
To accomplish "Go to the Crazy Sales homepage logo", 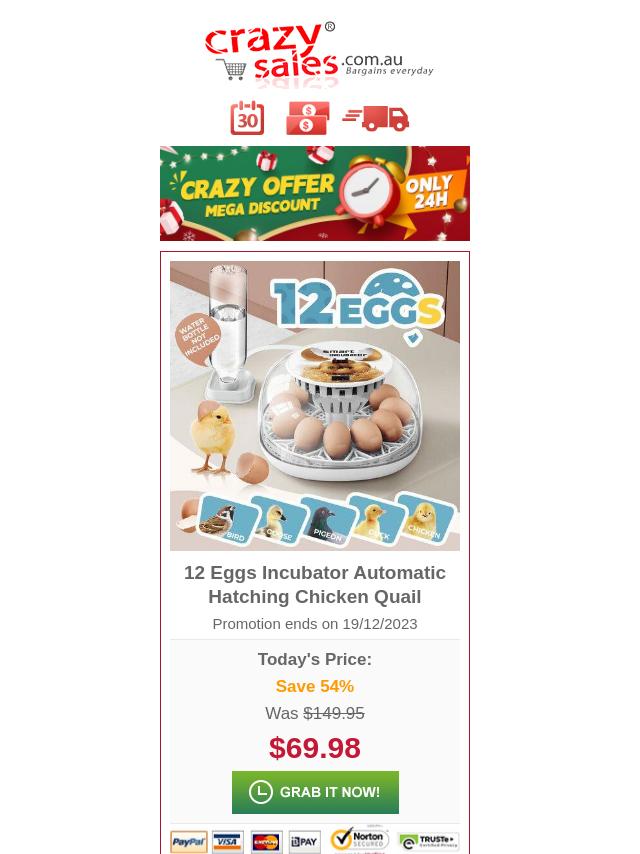I will (x=318, y=55).
